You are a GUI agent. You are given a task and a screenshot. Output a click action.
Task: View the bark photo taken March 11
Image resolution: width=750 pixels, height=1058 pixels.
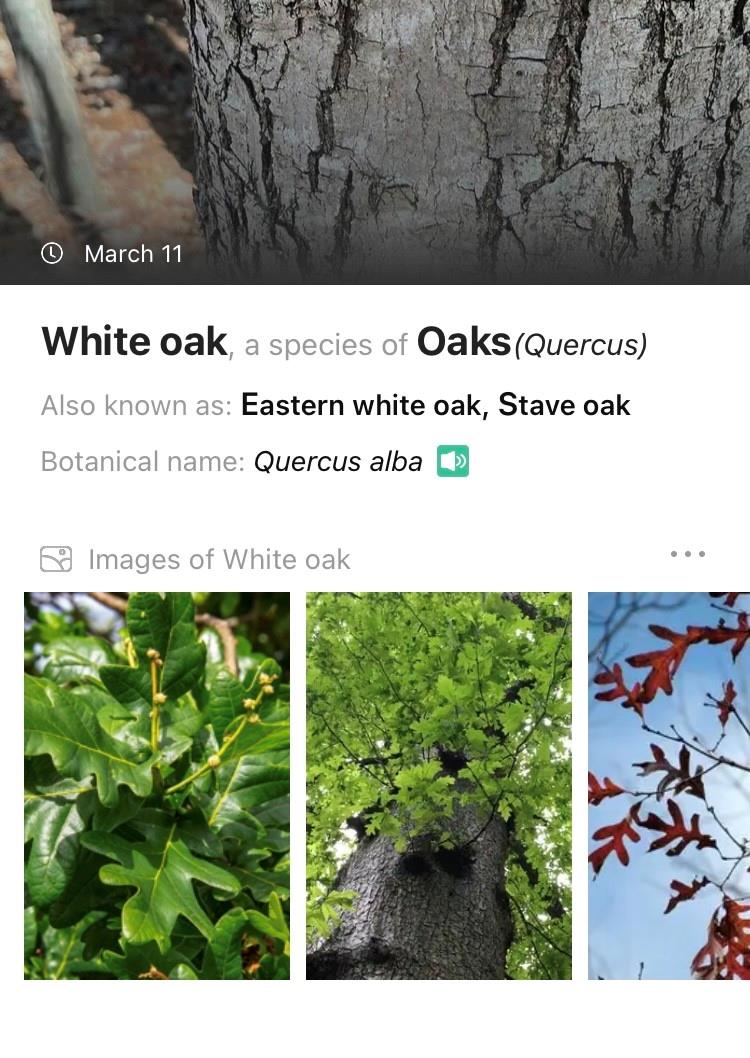click(x=375, y=130)
